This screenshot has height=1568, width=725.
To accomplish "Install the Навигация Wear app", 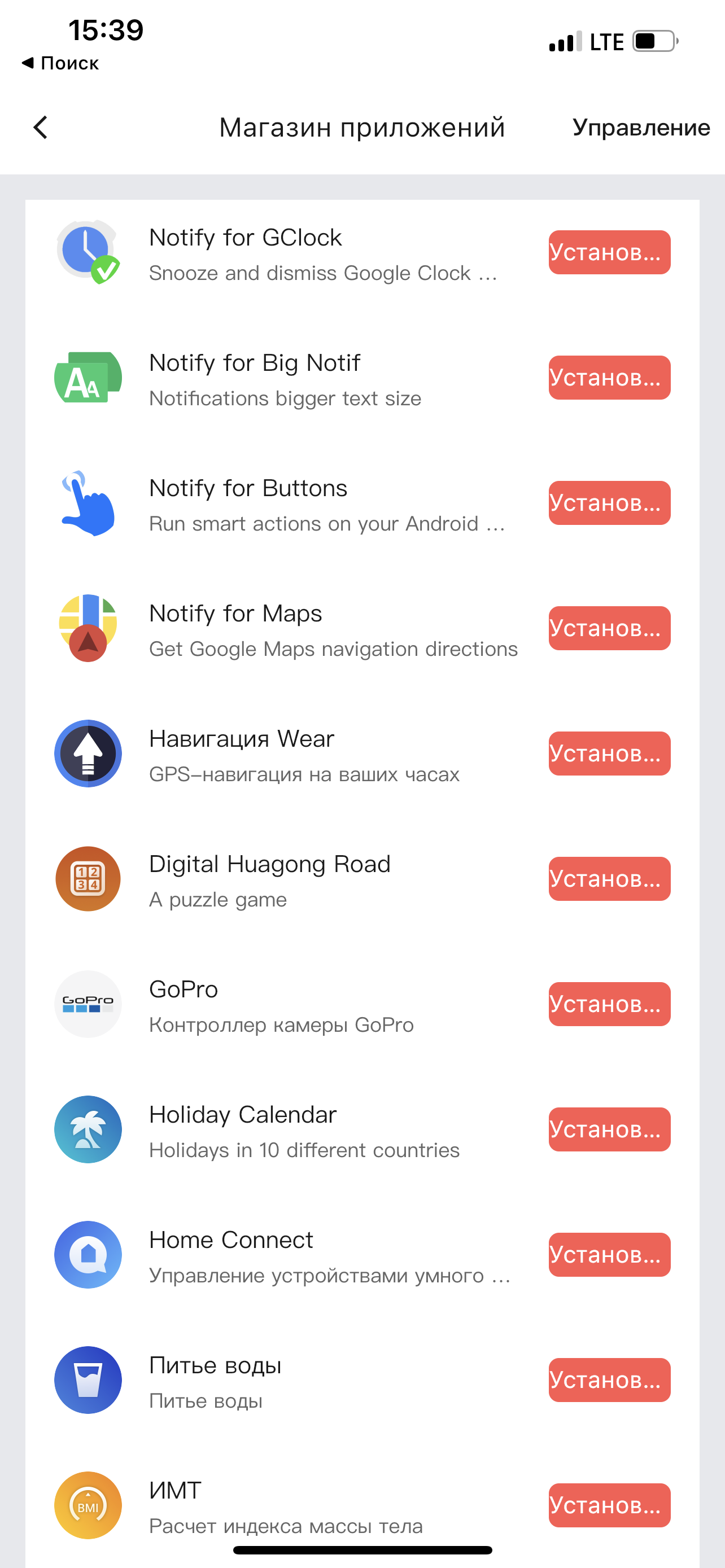I will [609, 754].
